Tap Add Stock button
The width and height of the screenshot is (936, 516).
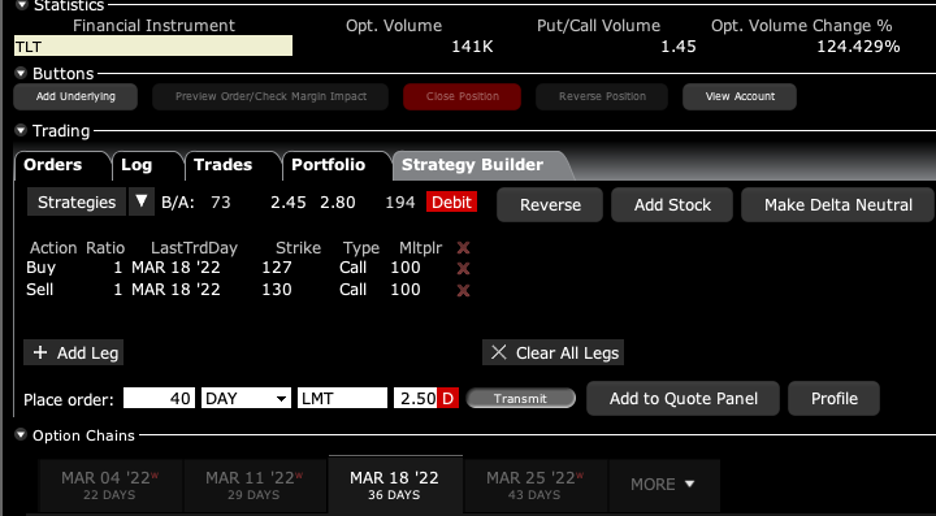click(672, 204)
